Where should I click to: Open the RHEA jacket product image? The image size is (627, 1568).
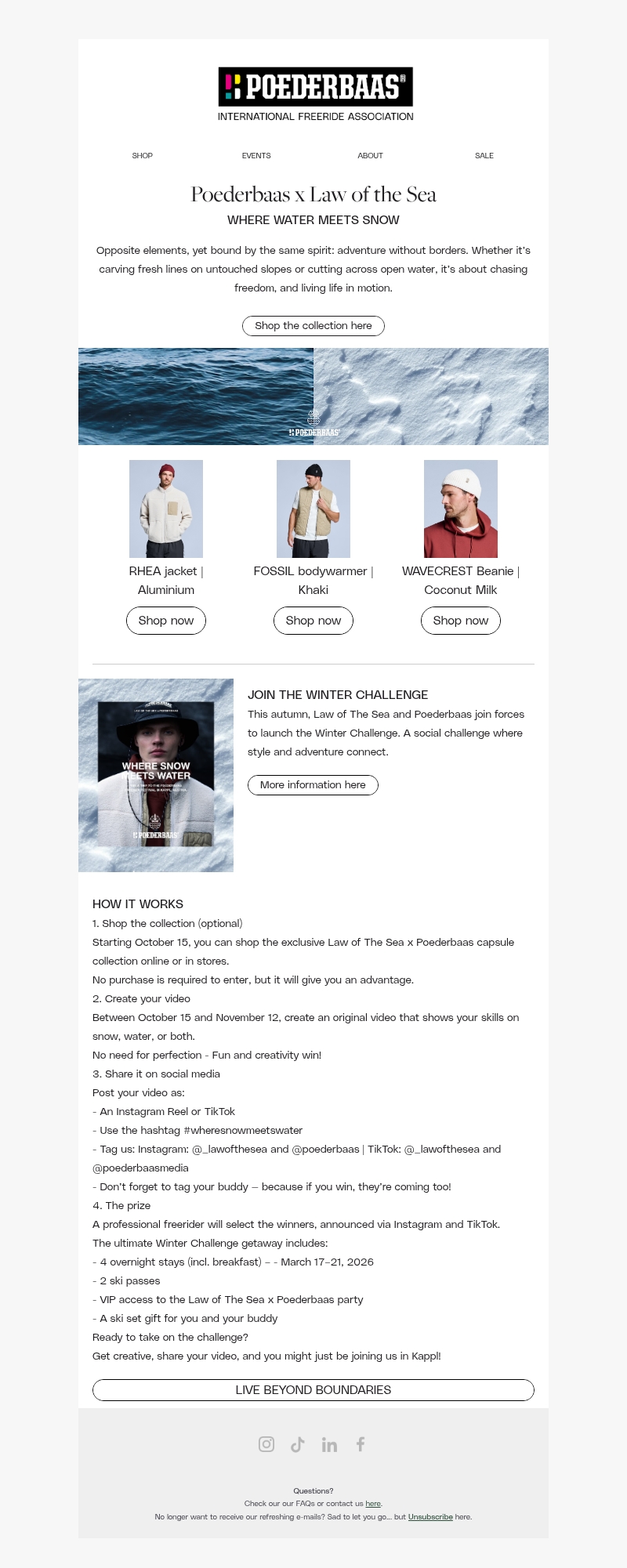166,509
